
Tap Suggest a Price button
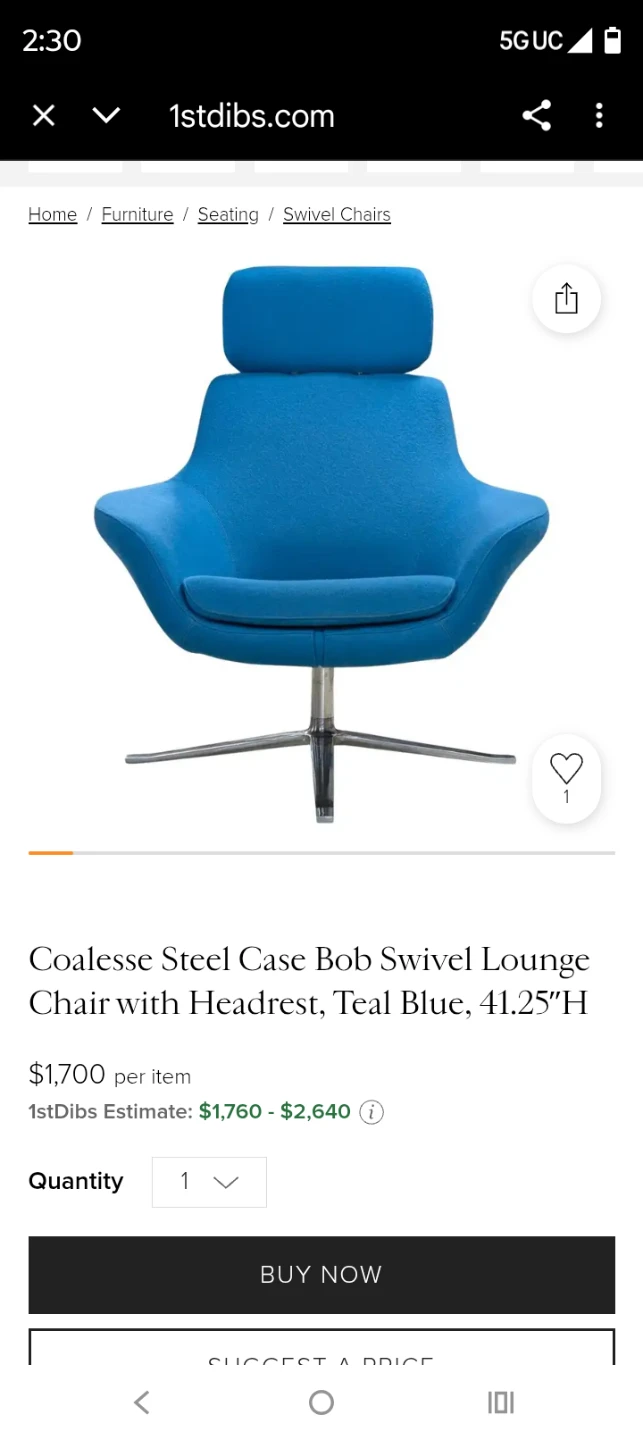(321, 1350)
